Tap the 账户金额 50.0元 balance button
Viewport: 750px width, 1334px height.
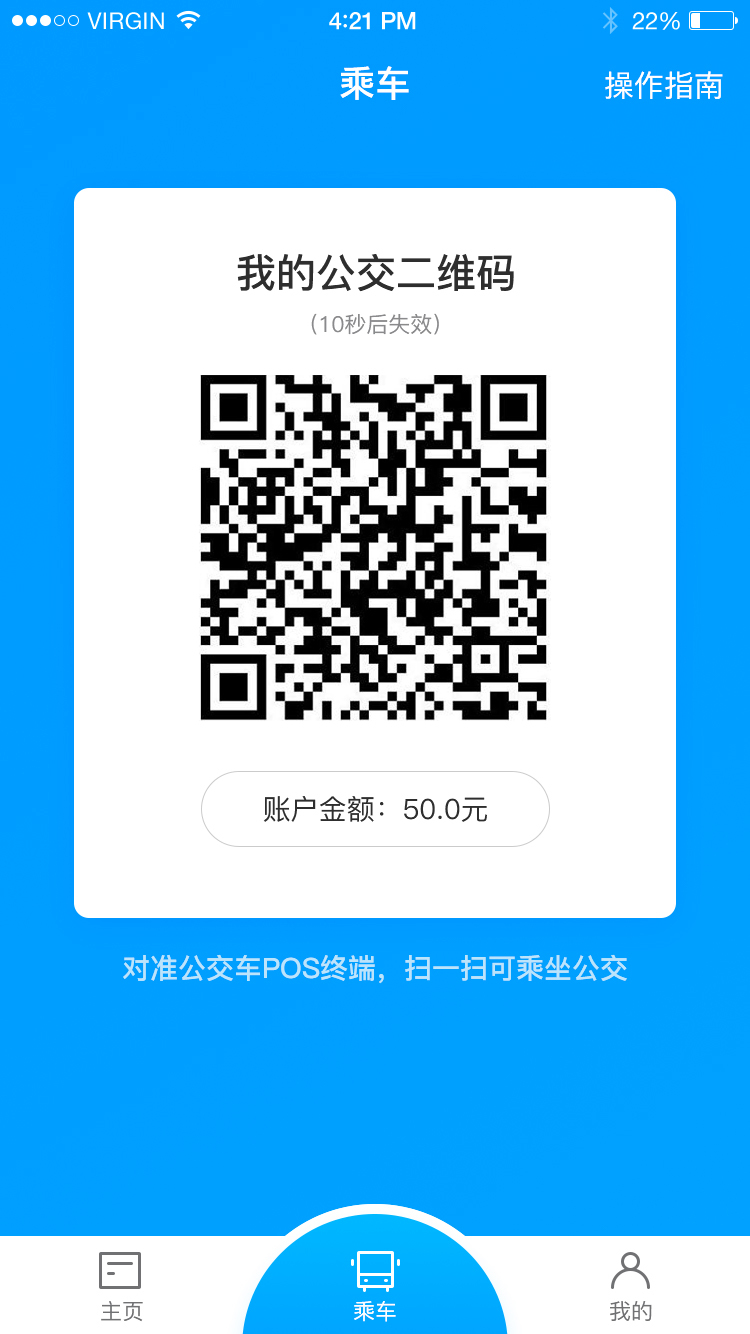pos(374,809)
